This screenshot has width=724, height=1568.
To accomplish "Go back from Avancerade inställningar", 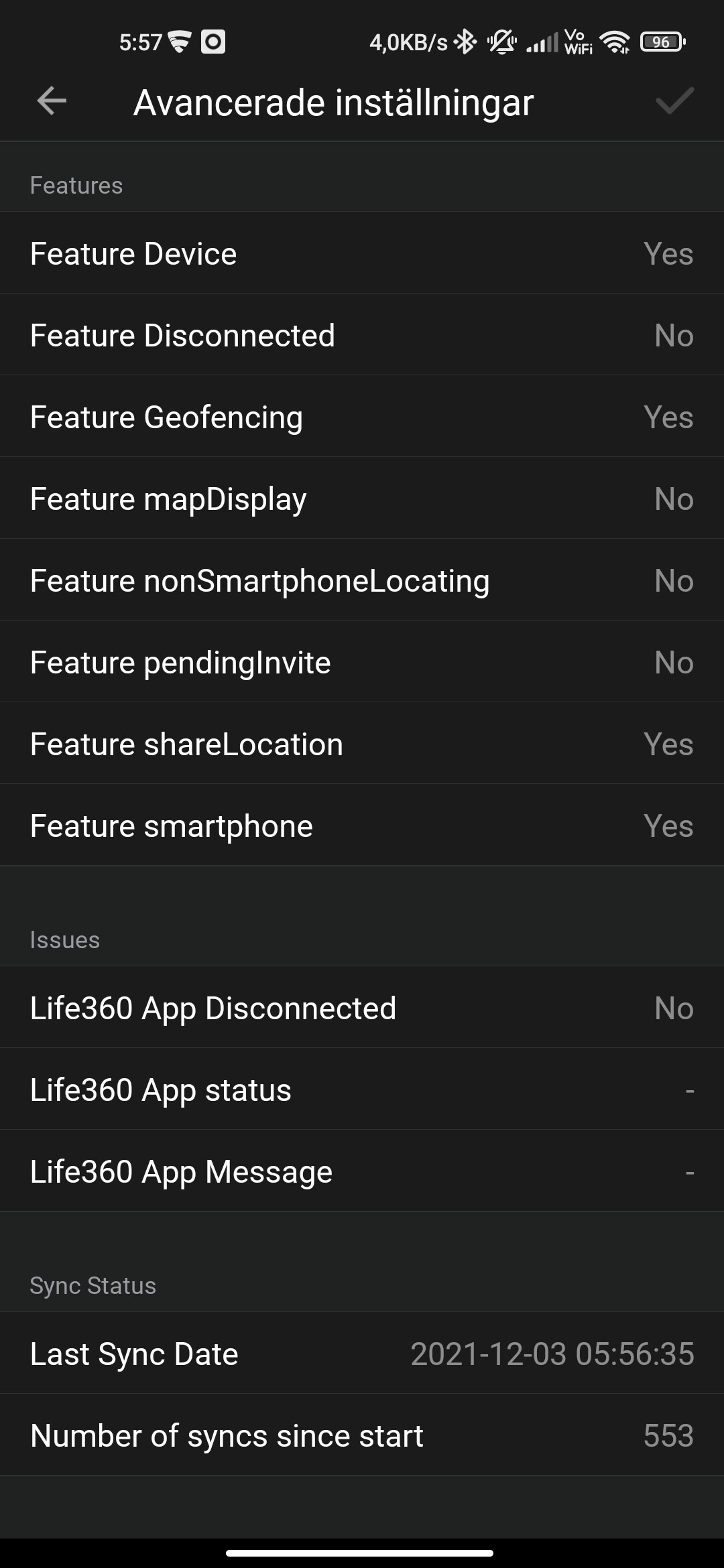I will click(52, 102).
